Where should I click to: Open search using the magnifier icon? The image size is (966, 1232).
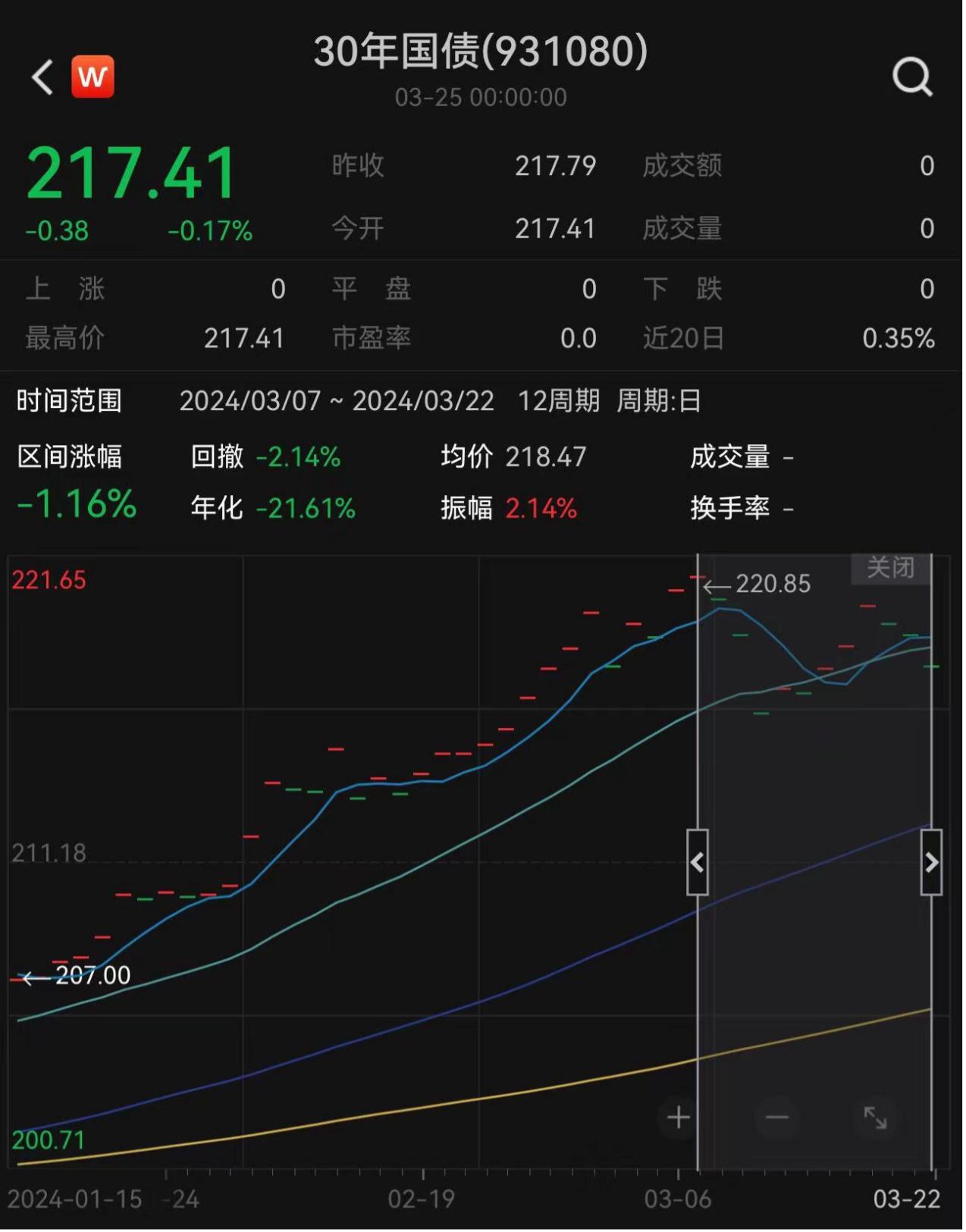(x=912, y=77)
